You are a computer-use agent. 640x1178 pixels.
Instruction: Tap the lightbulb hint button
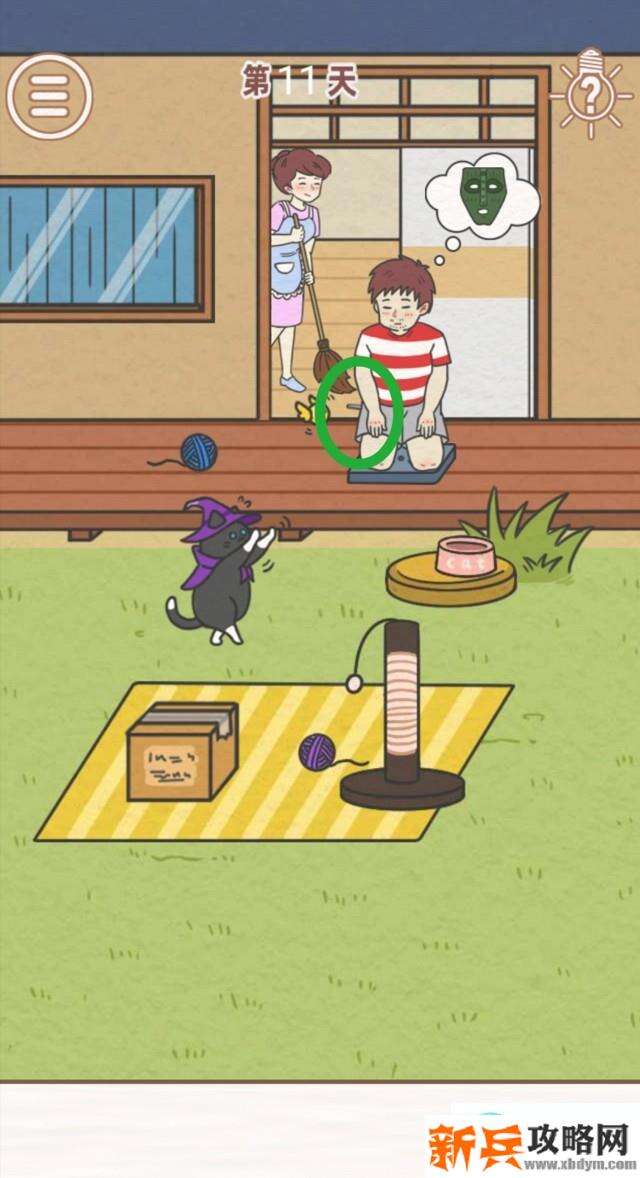coord(592,93)
